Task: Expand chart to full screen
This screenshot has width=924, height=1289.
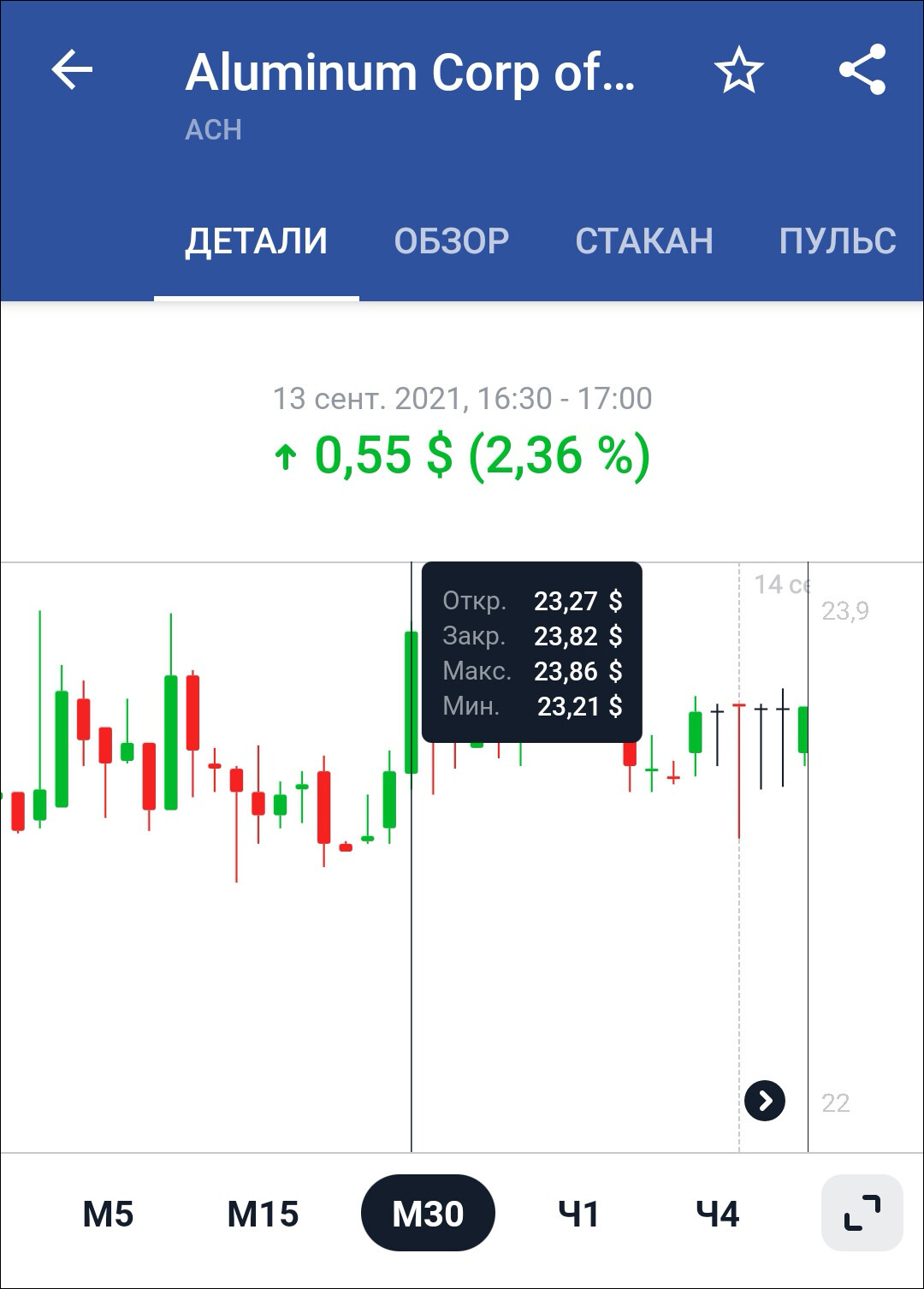Action: tap(862, 1214)
